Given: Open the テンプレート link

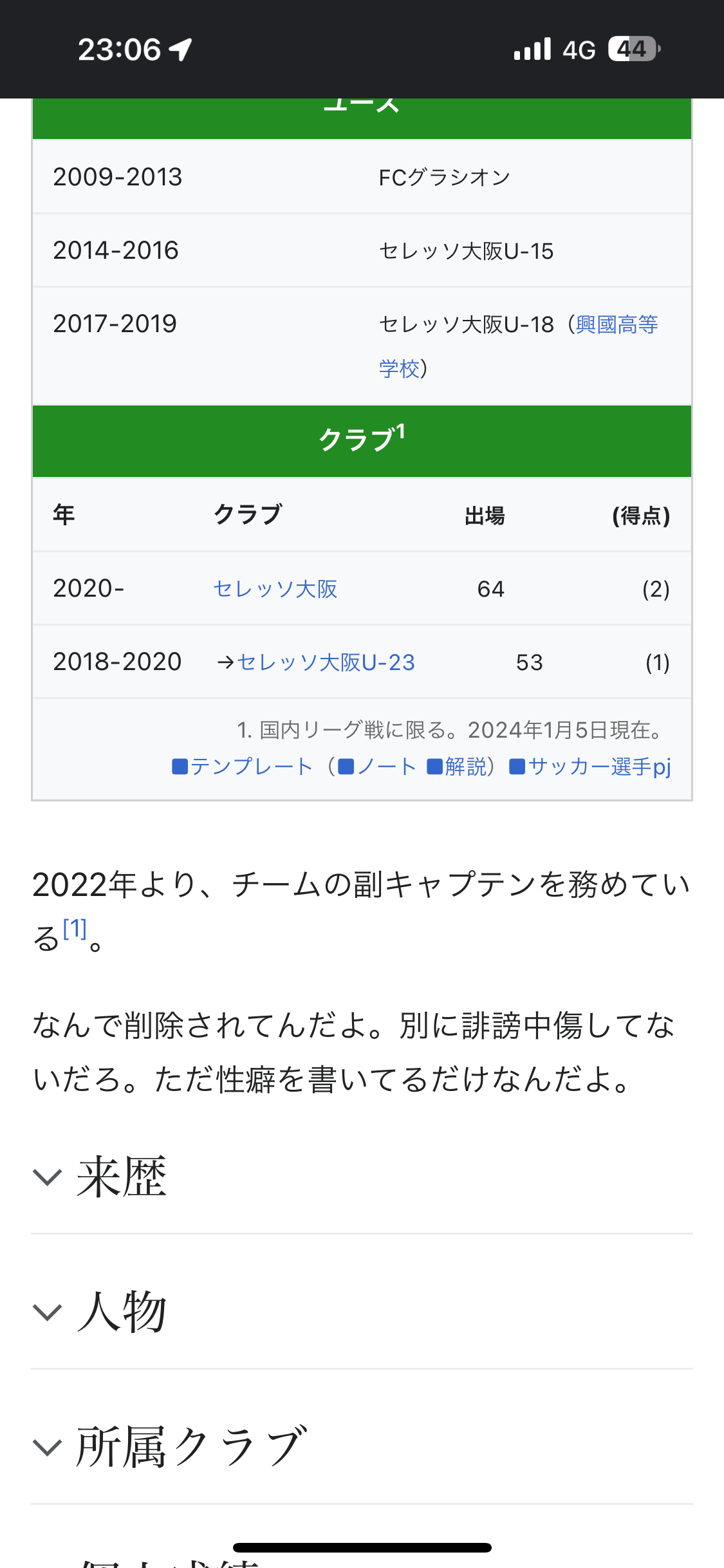Looking at the screenshot, I should click(x=251, y=767).
